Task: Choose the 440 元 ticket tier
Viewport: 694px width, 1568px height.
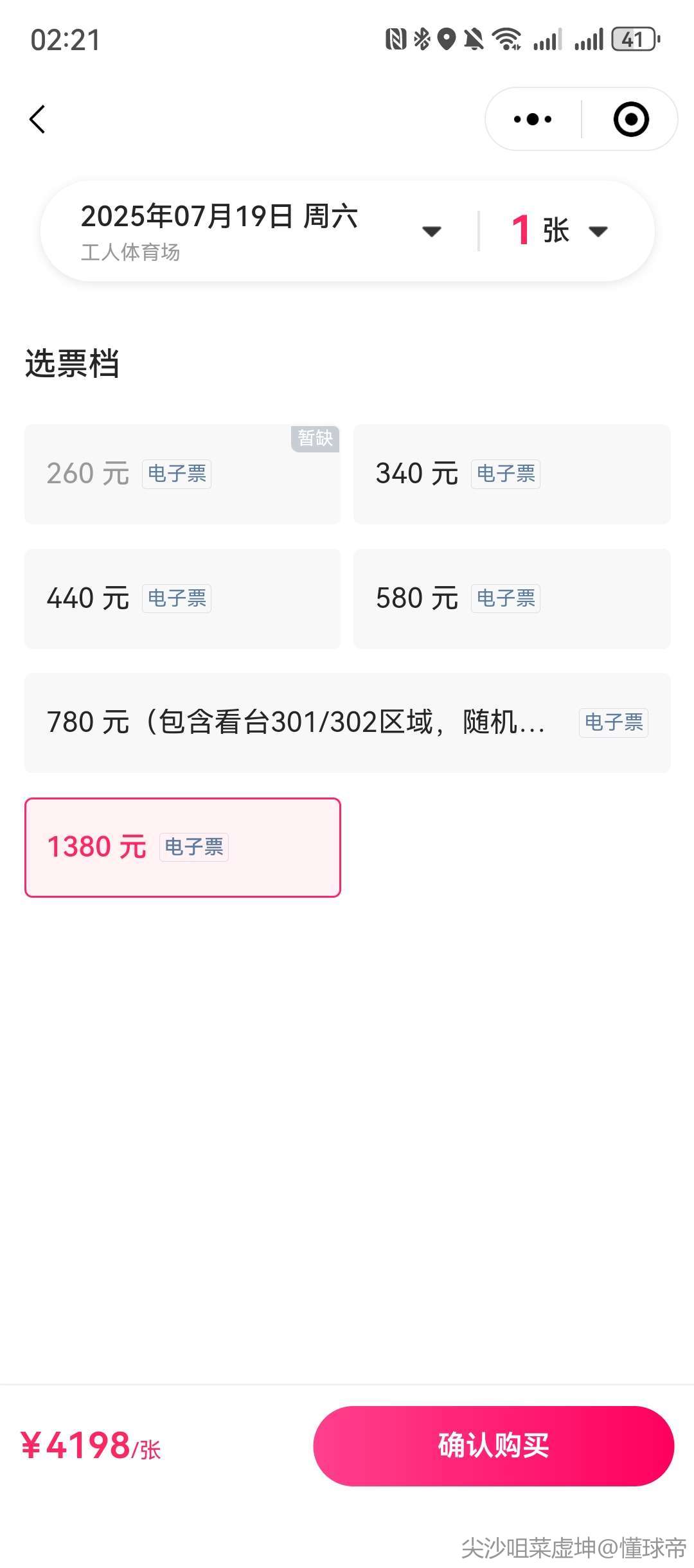Action: pos(182,598)
